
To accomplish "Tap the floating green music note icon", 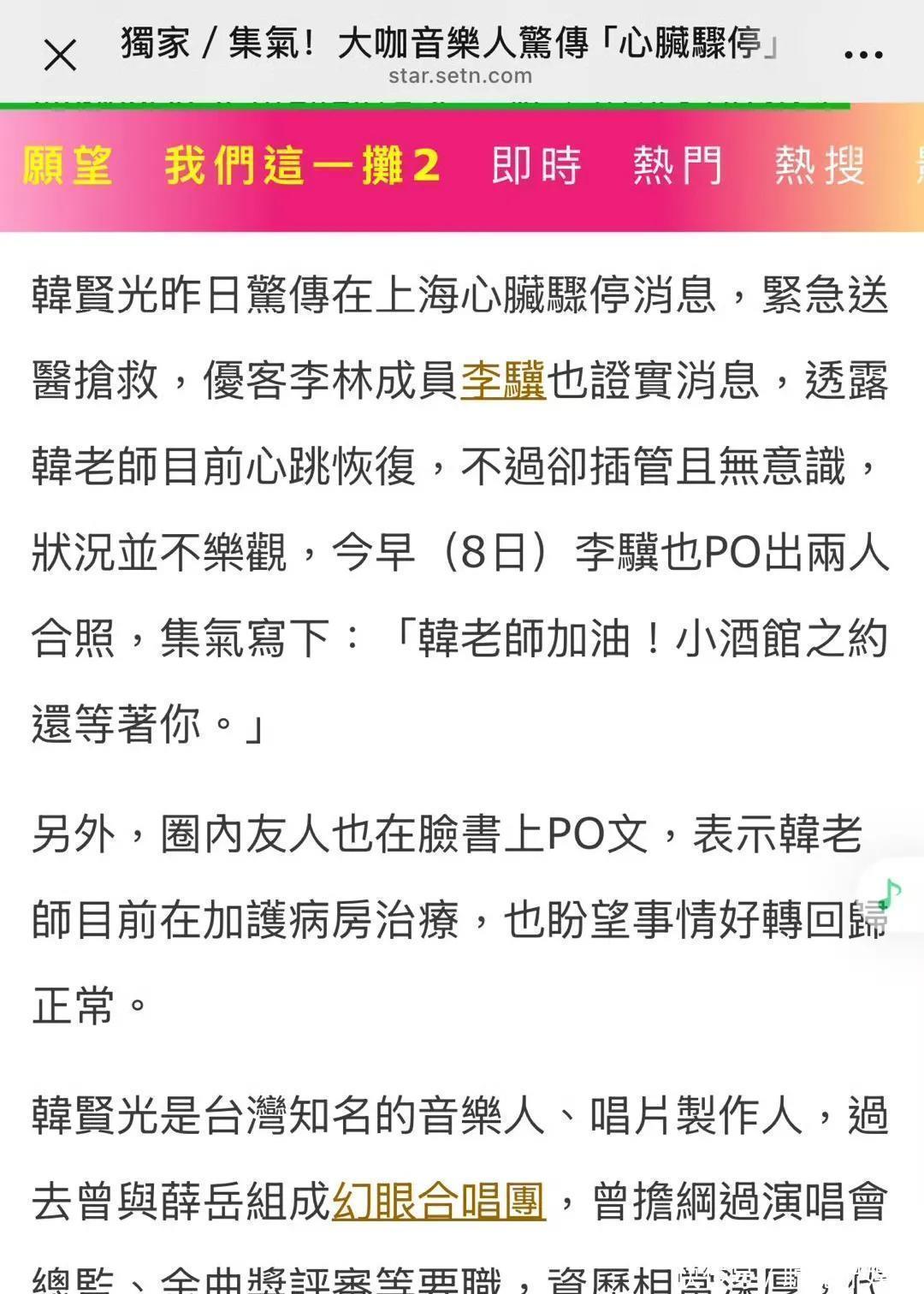I will click(890, 894).
